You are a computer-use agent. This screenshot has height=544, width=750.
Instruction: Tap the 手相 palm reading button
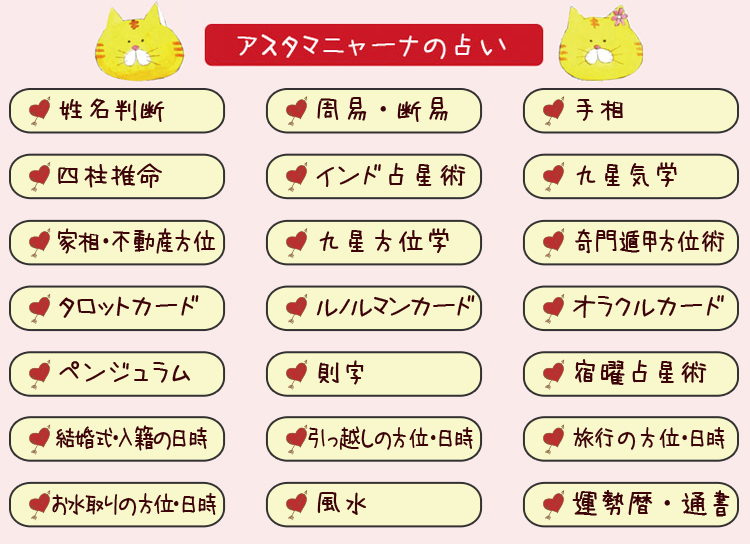pos(631,110)
